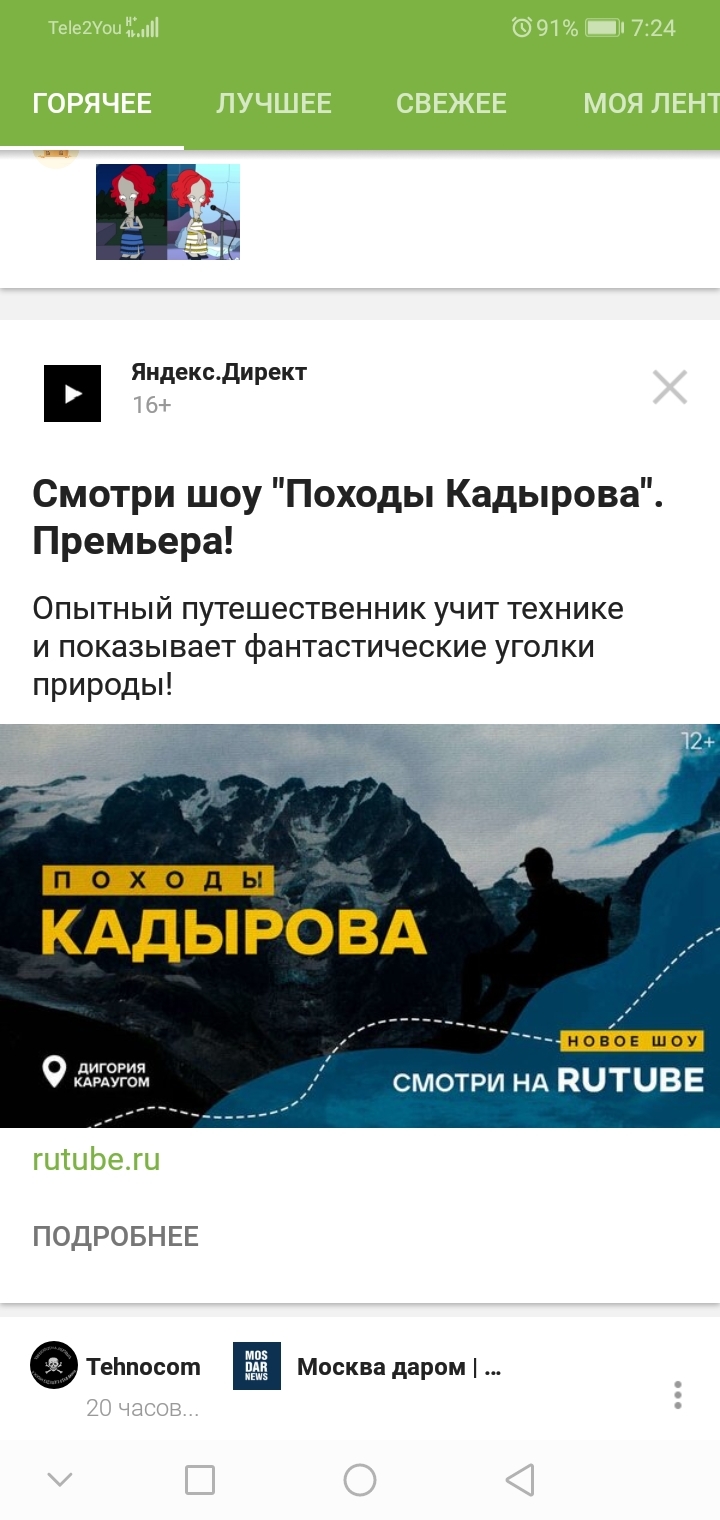Screen dimensions: 720x1520
Task: Dismiss the Яндекс.Директ ad
Action: pos(670,387)
